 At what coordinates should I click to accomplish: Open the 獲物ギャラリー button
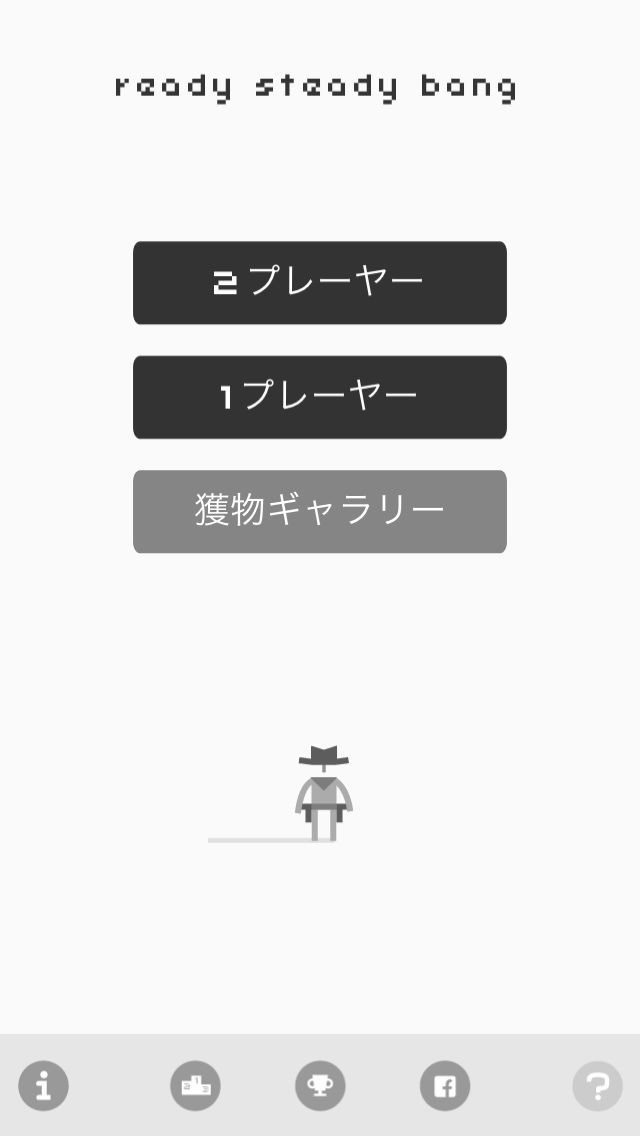320,511
